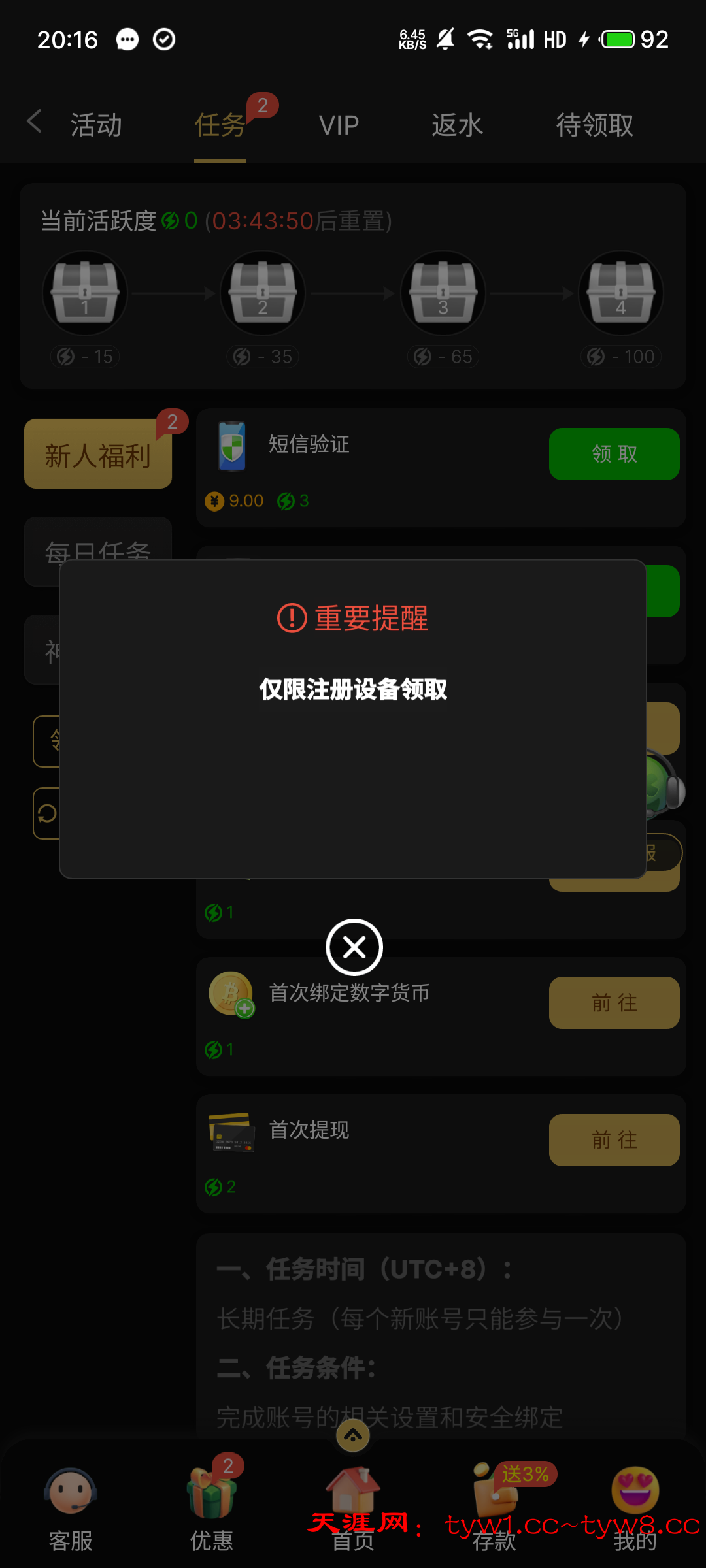Viewport: 706px width, 1568px height.
Task: Select the 任务 tab
Action: click(x=220, y=125)
